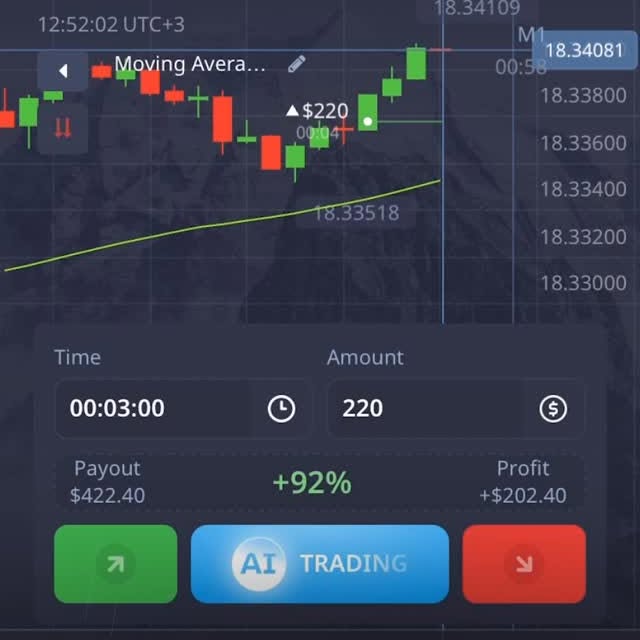The image size is (640, 640).
Task: Tap the green up-arrow buy button
Action: (x=115, y=564)
